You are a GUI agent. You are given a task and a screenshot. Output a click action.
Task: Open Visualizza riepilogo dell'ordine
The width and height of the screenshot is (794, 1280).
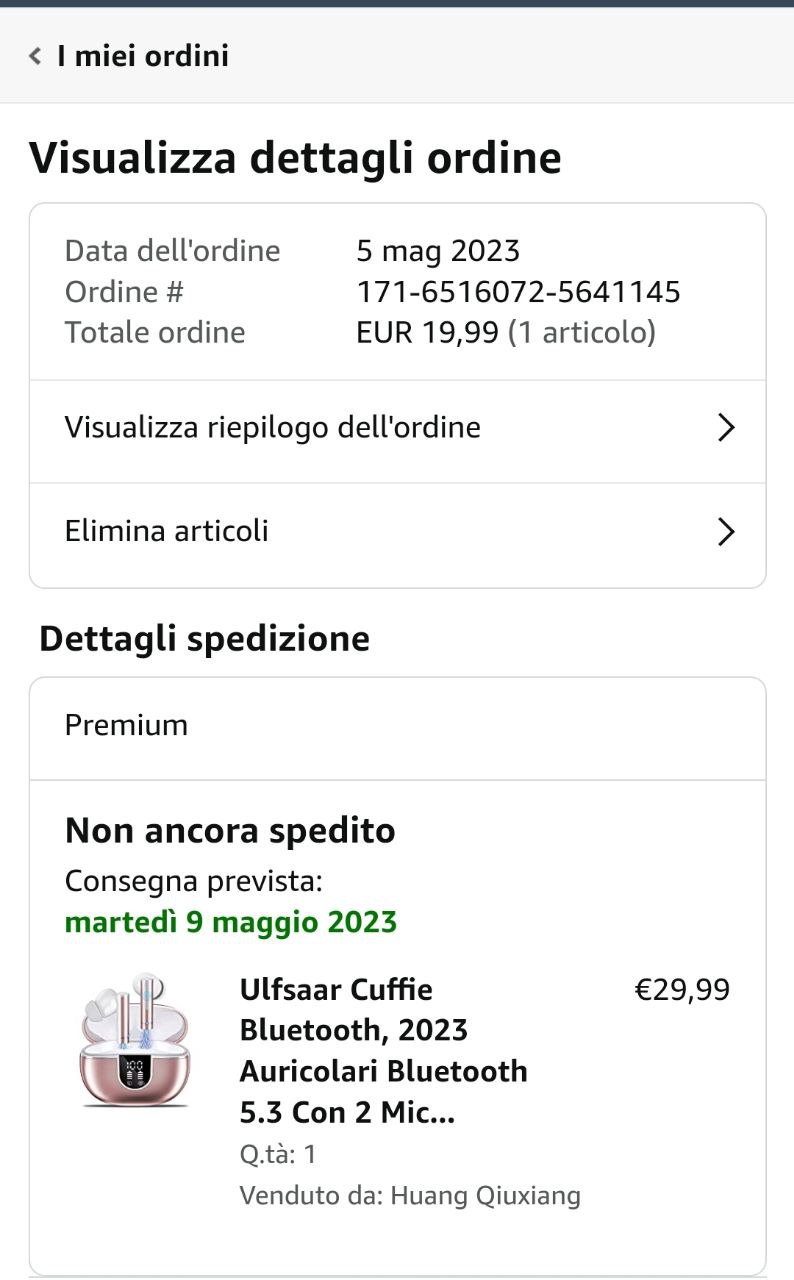tap(398, 429)
